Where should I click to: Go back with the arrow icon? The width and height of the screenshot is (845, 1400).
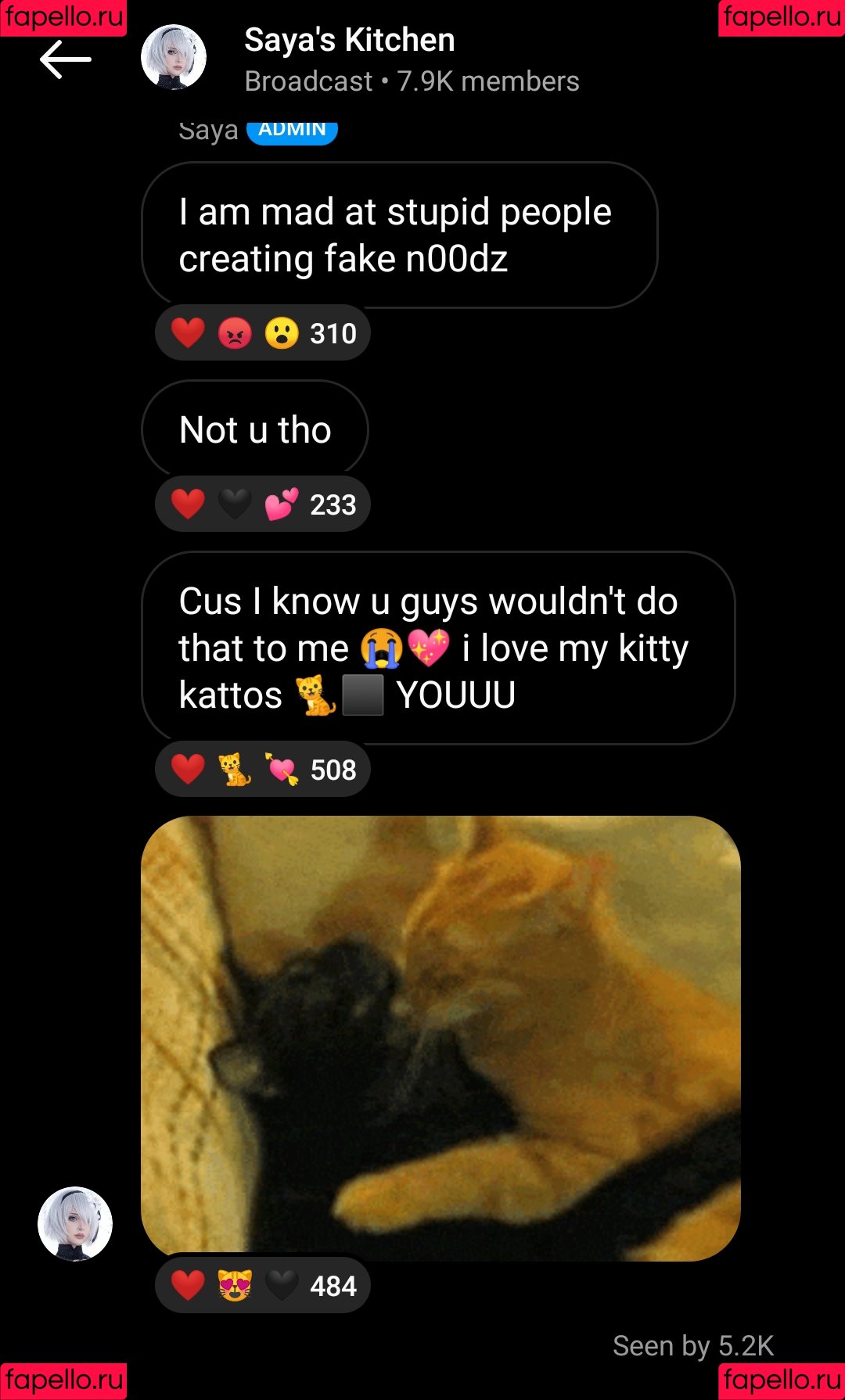[66, 59]
